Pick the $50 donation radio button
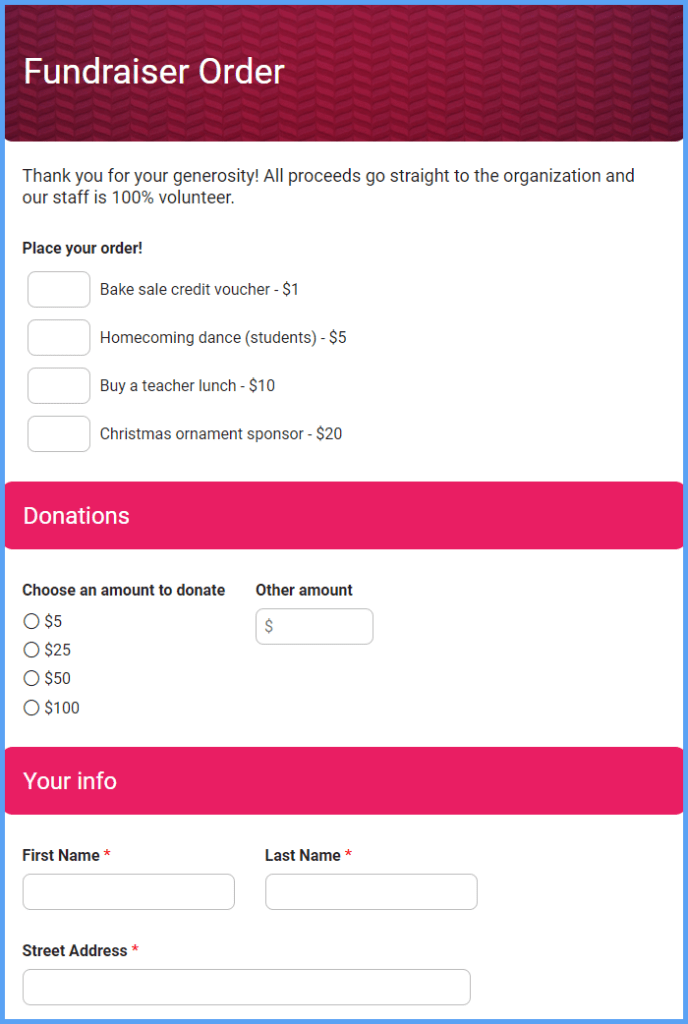688x1024 pixels. [31, 678]
